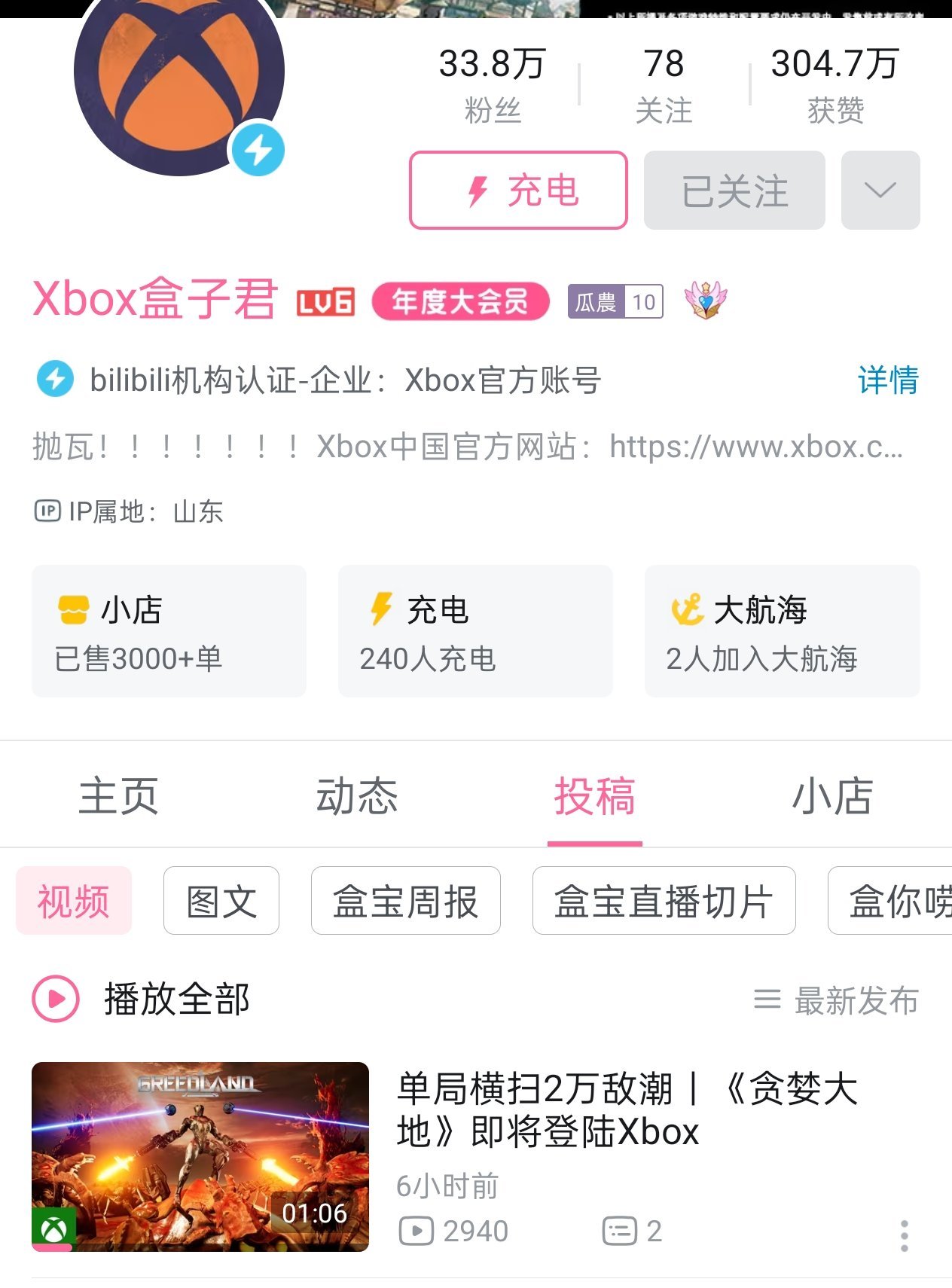Open the 充电 card showing 240 chargers
Viewport: 952px width, 1288px height.
pyautogui.click(x=475, y=631)
